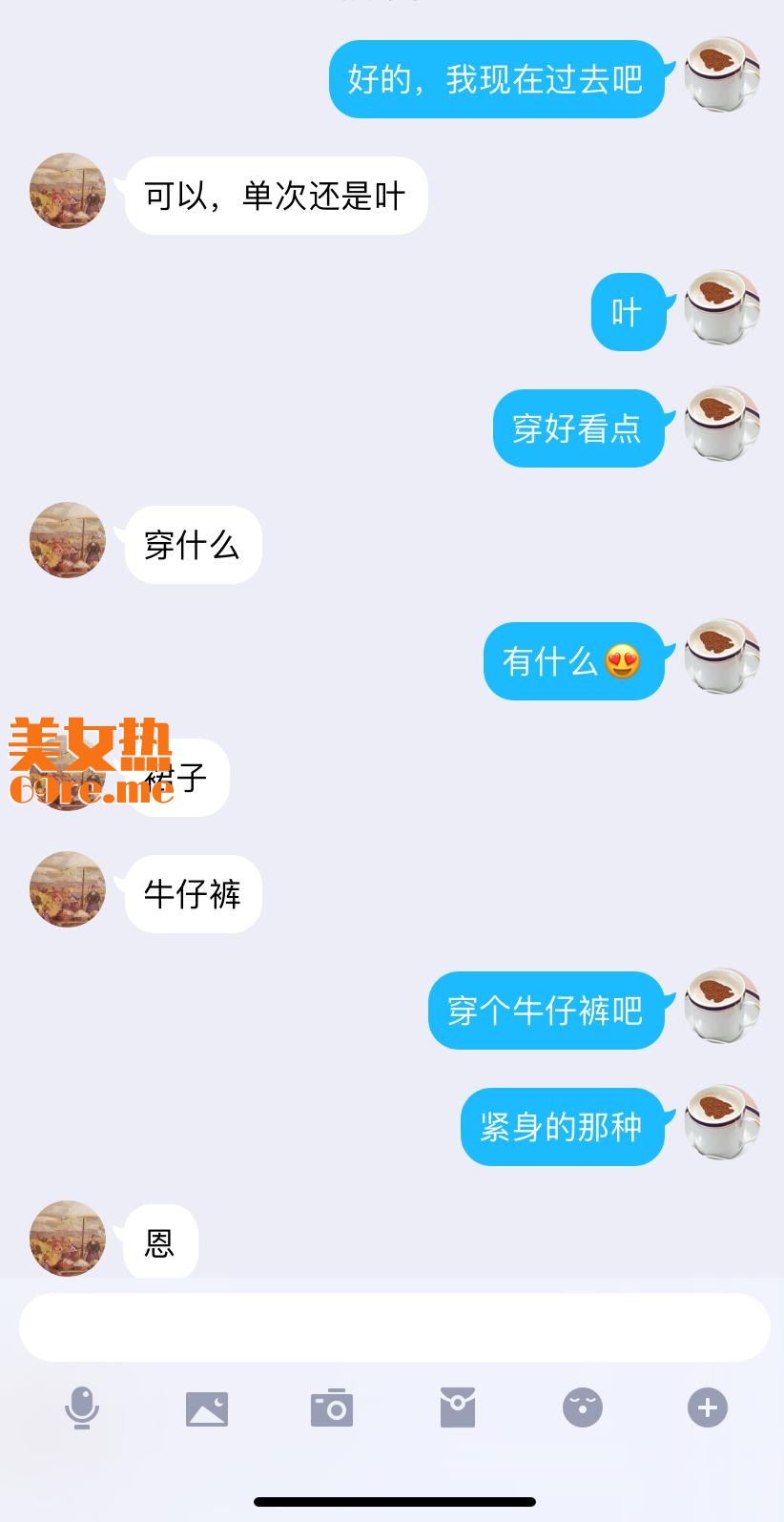Open the photo gallery picker

pos(207,1408)
